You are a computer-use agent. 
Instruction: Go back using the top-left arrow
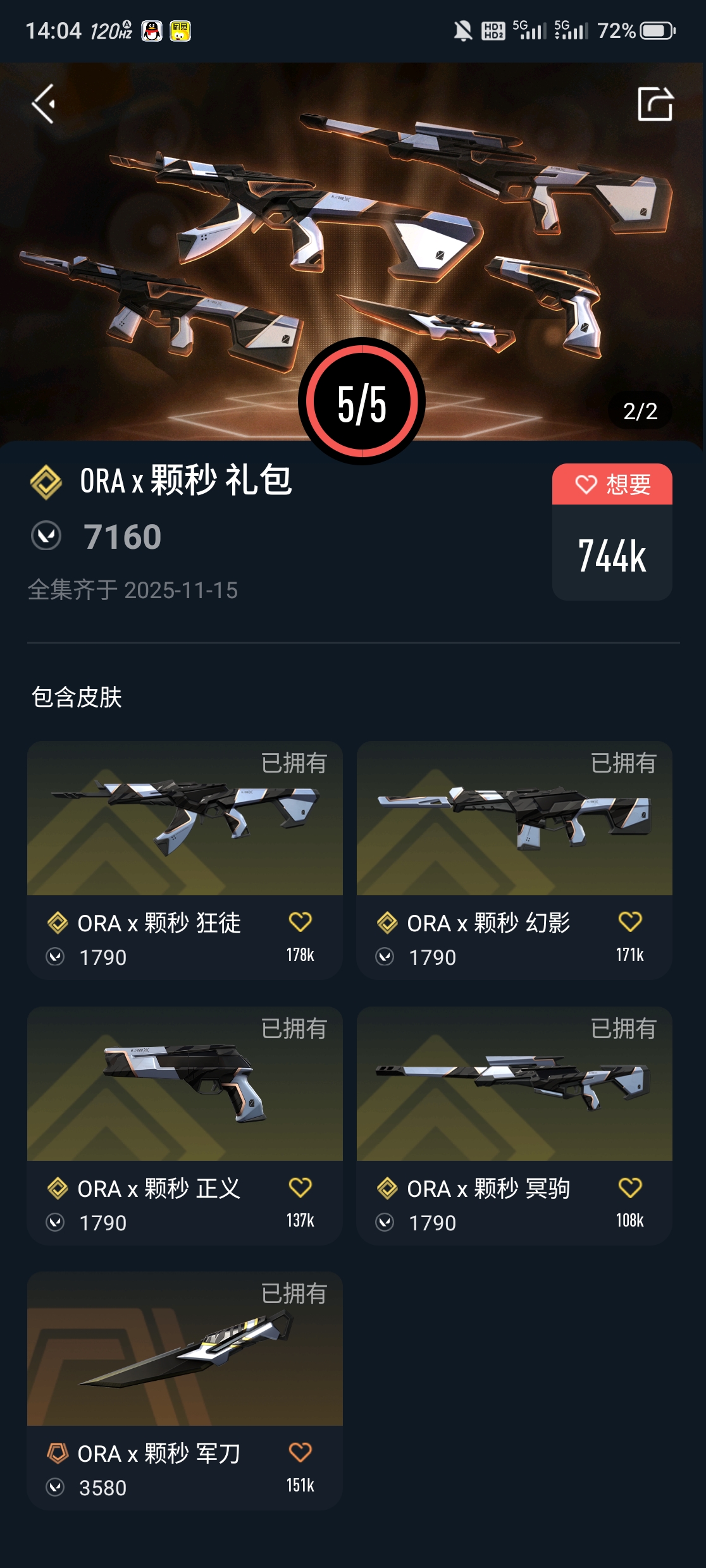43,104
